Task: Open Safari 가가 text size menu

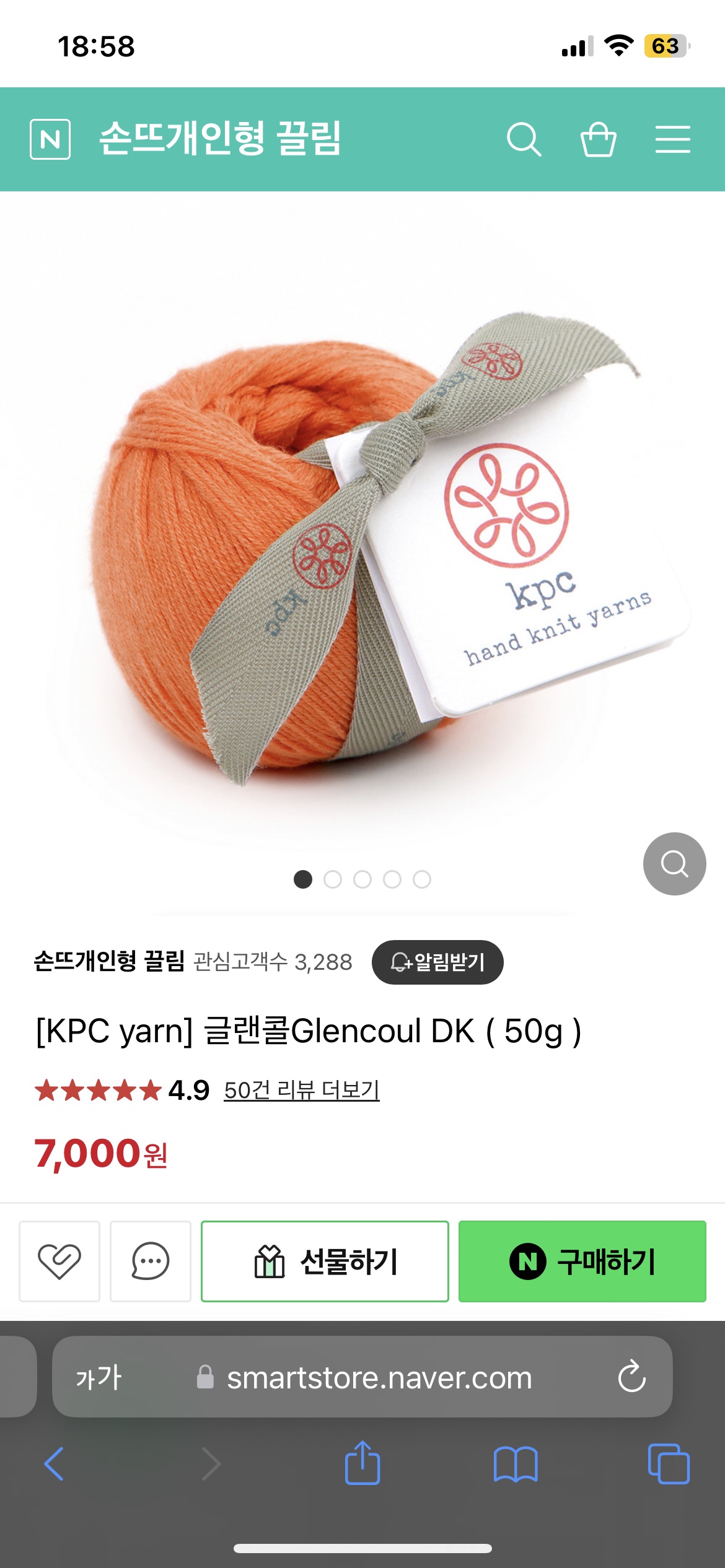Action: tap(99, 1377)
